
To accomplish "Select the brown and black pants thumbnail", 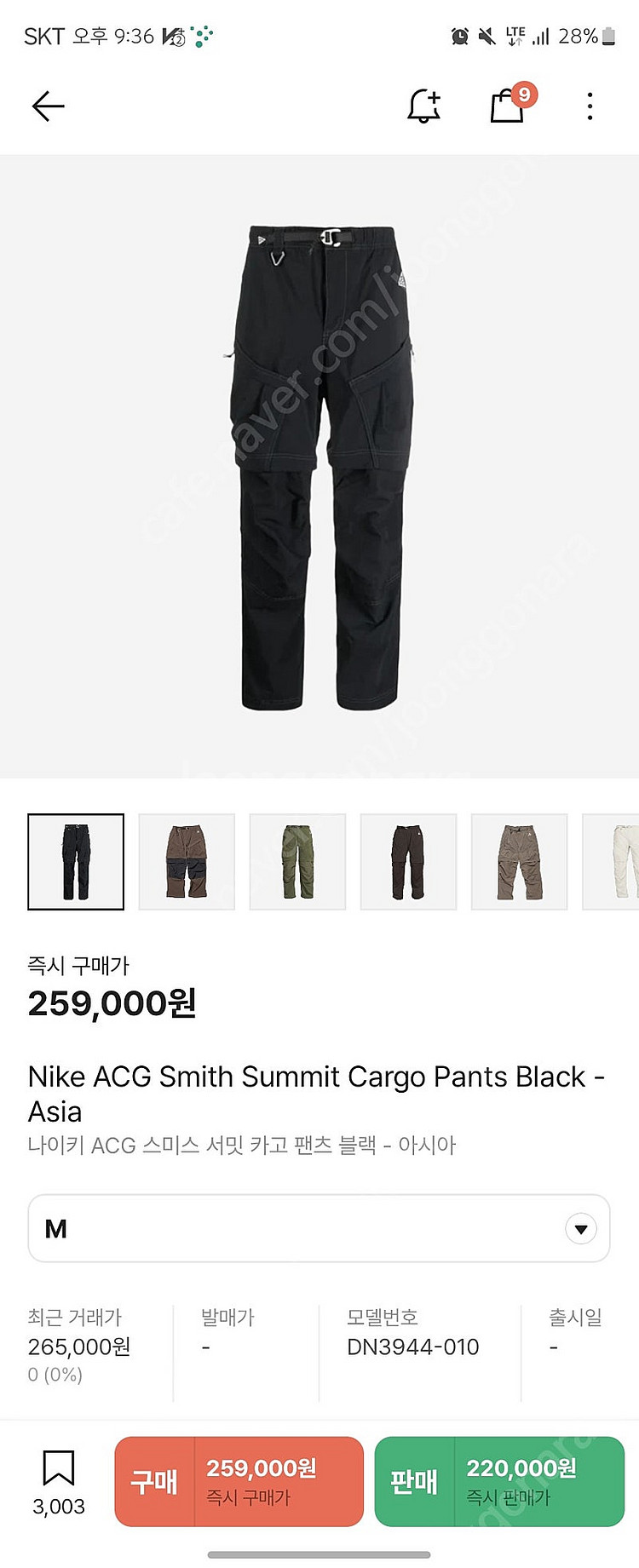I will click(187, 861).
